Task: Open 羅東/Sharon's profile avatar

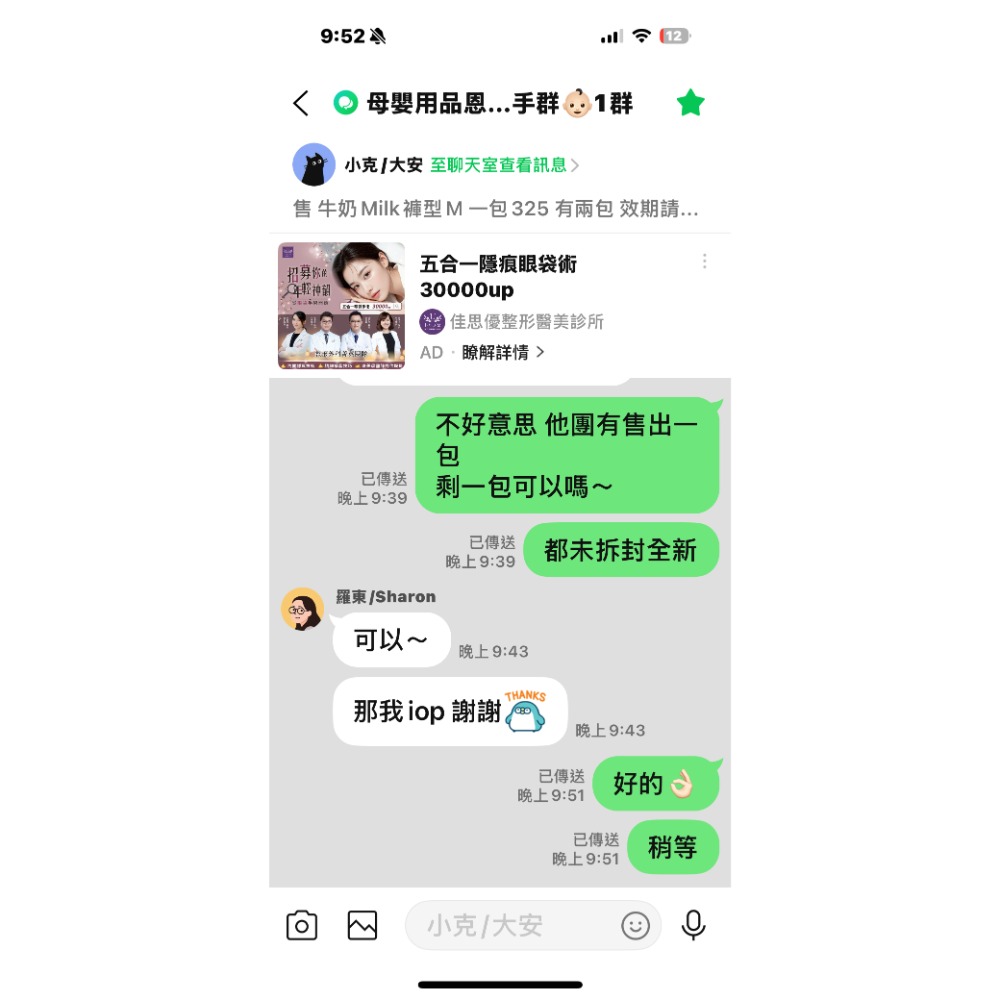Action: (302, 609)
